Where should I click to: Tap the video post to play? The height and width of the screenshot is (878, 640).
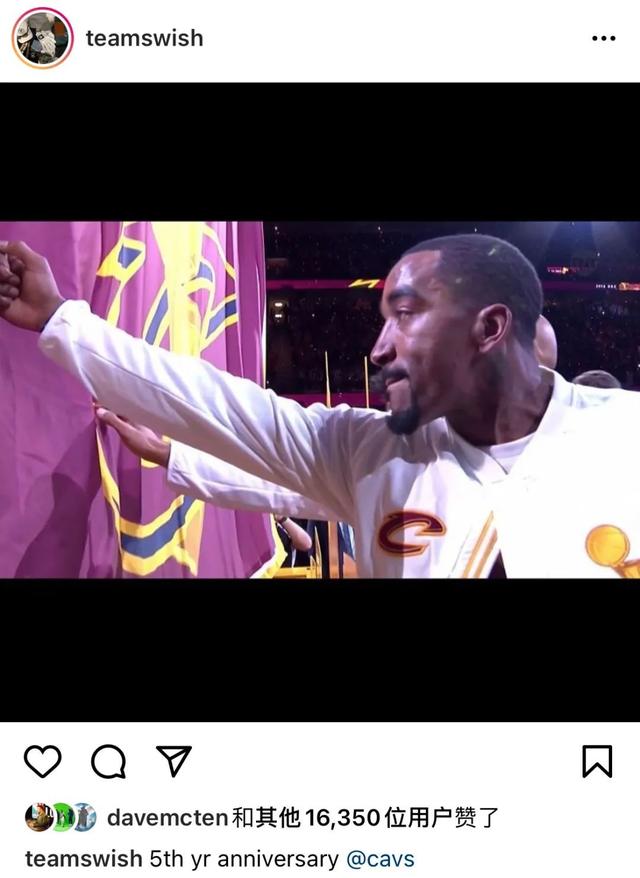tap(320, 400)
